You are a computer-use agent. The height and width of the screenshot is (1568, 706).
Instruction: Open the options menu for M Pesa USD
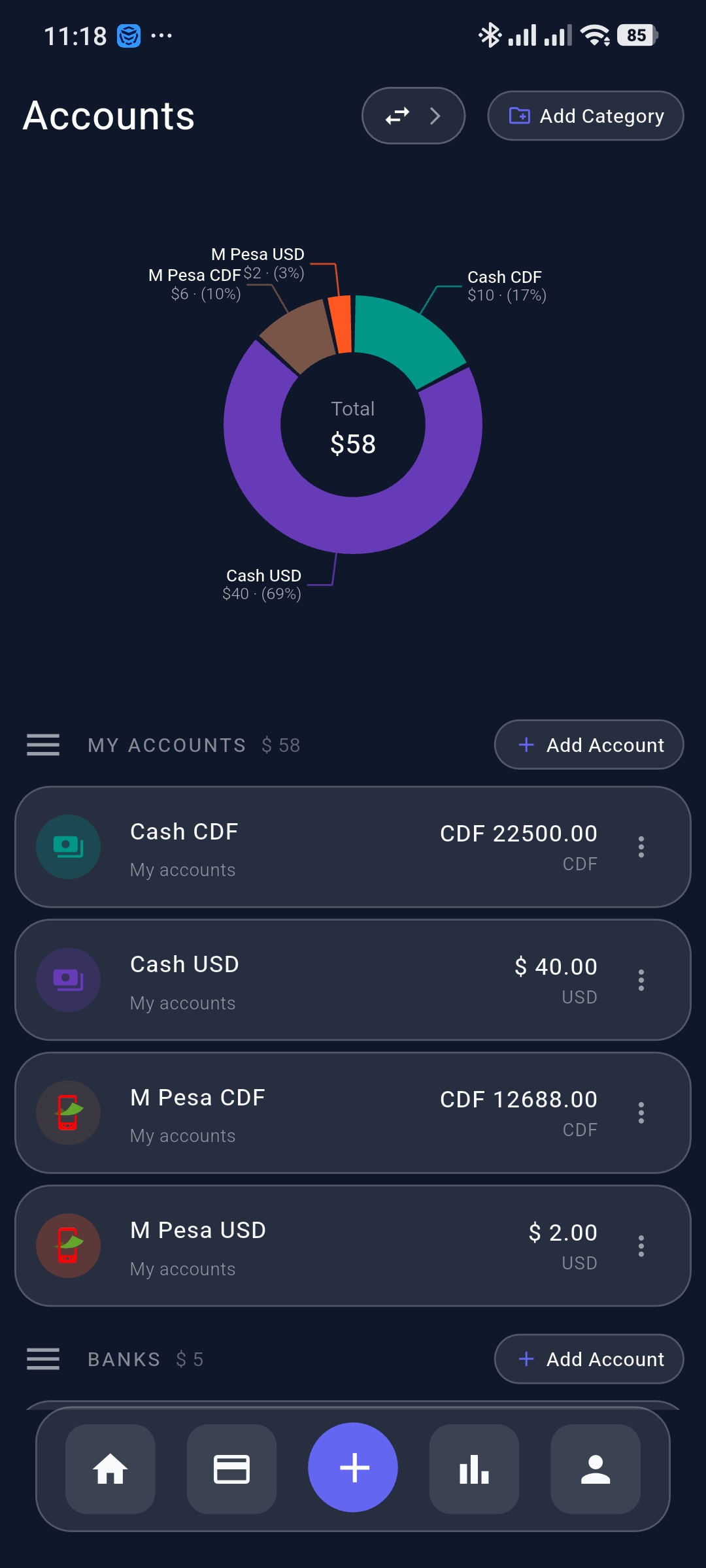pyautogui.click(x=641, y=1246)
